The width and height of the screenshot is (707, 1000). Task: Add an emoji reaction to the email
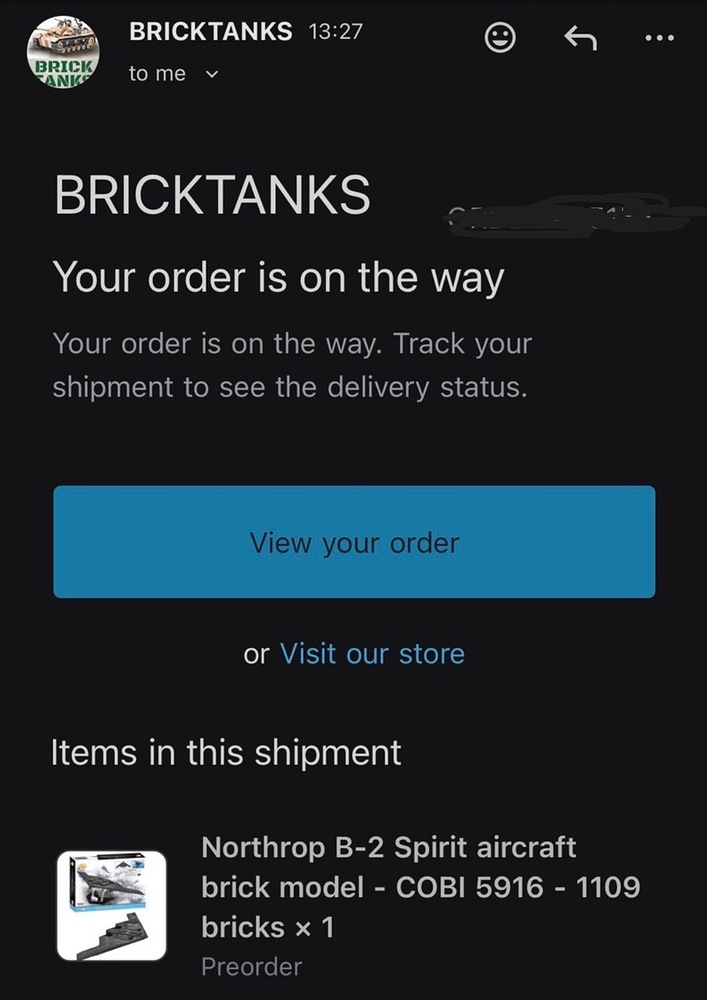pos(500,38)
